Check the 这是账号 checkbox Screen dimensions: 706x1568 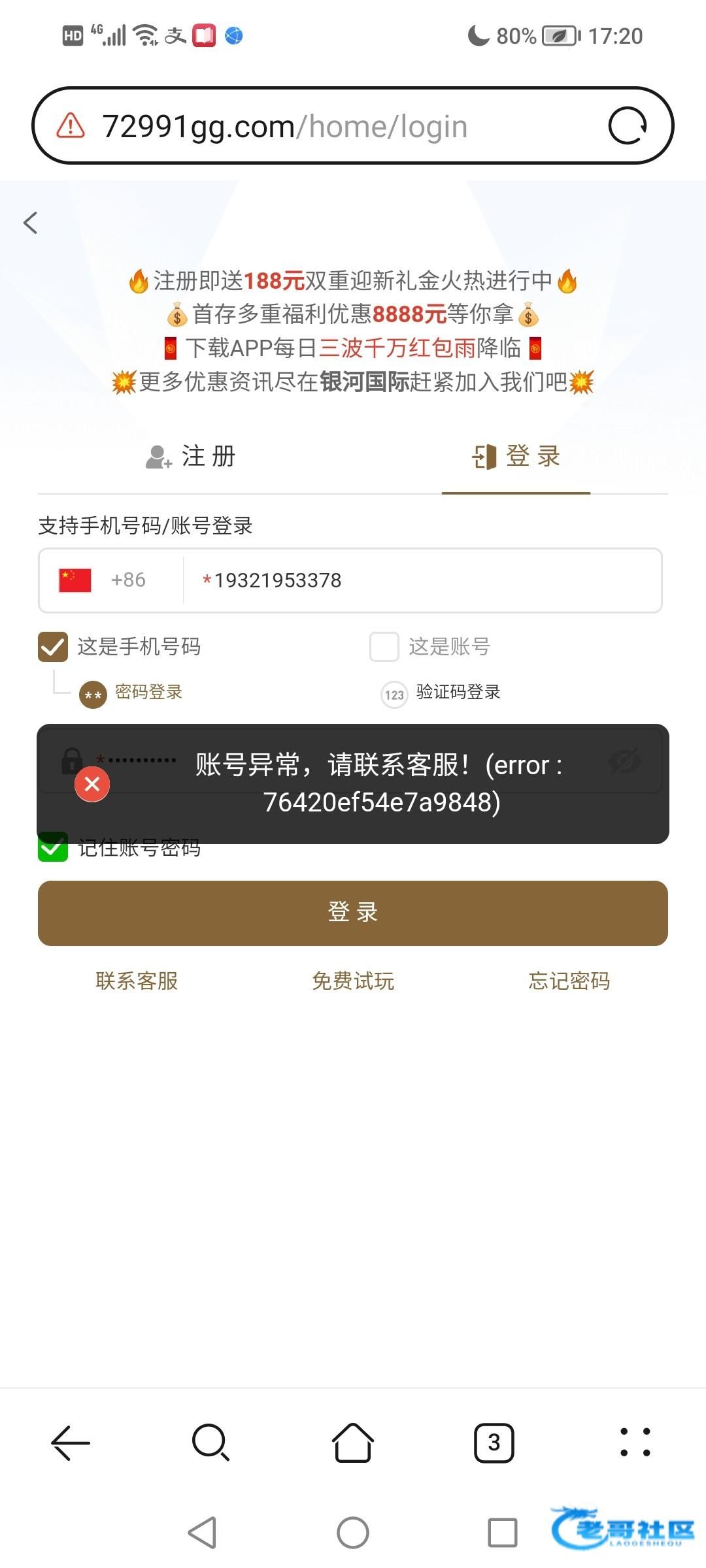[384, 647]
